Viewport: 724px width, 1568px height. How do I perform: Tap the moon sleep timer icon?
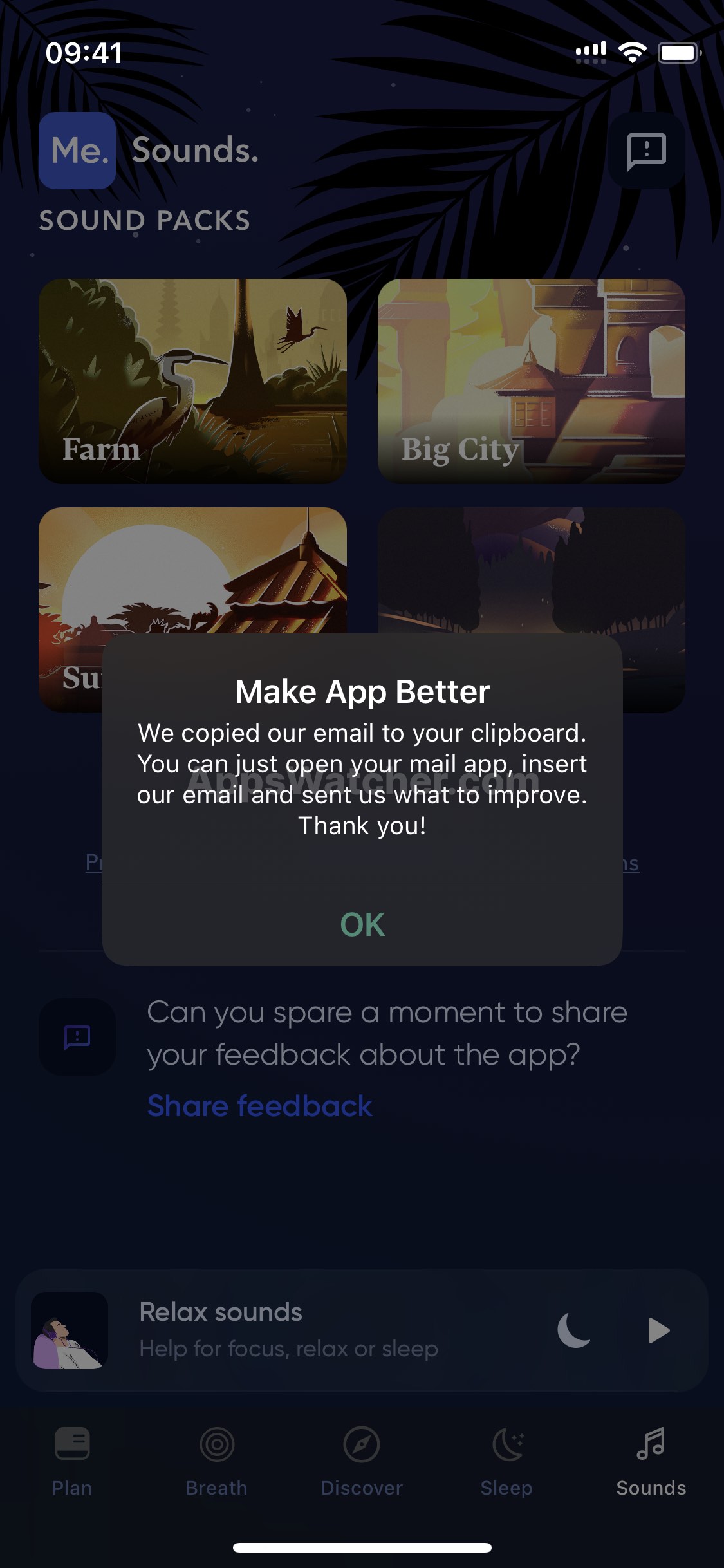(574, 1330)
